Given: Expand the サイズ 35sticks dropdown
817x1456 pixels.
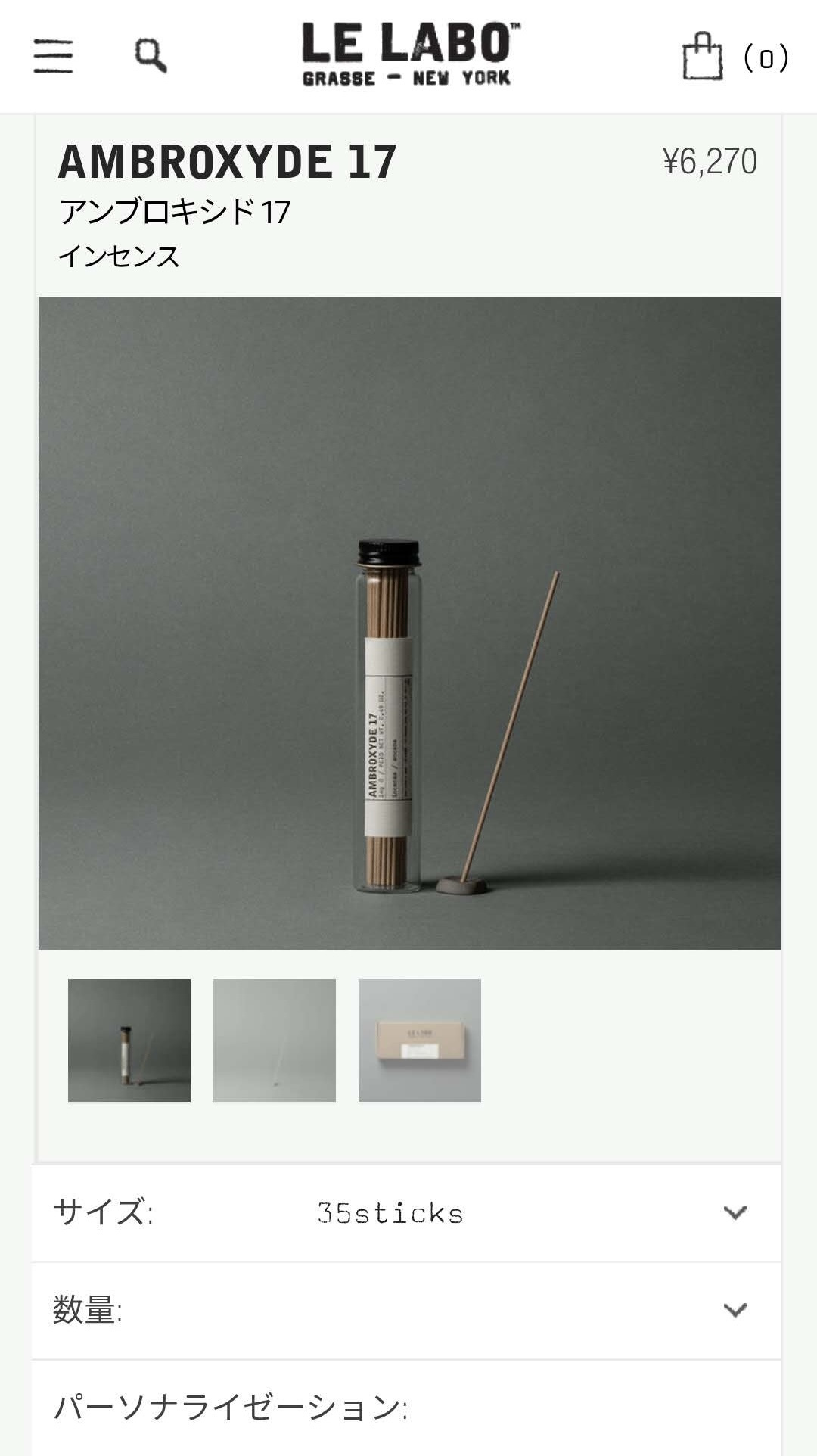Looking at the screenshot, I should (406, 1213).
